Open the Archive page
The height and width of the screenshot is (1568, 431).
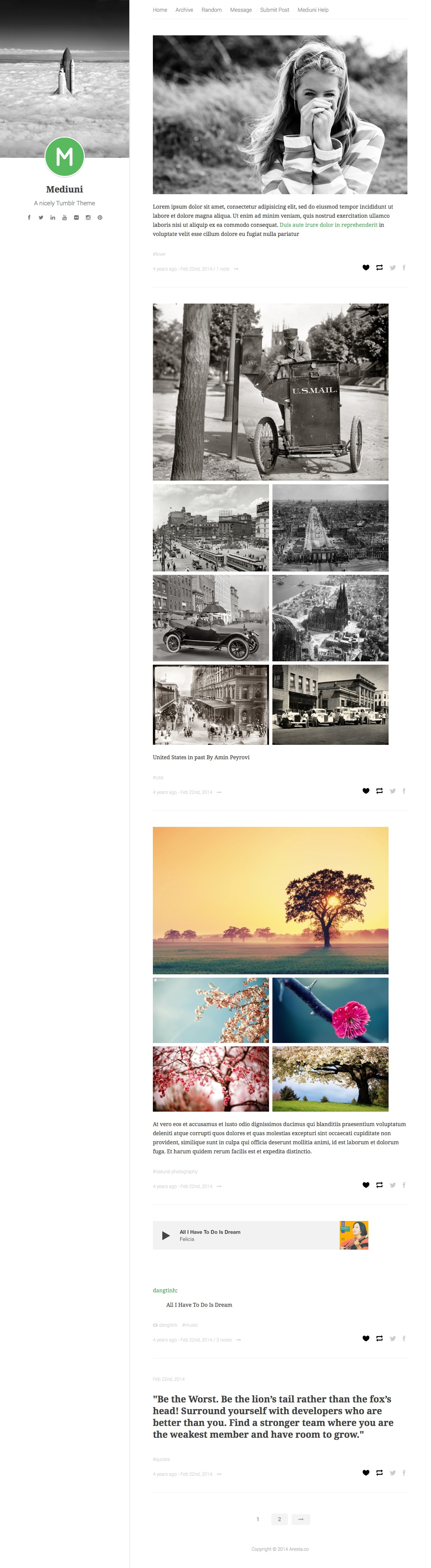(184, 10)
